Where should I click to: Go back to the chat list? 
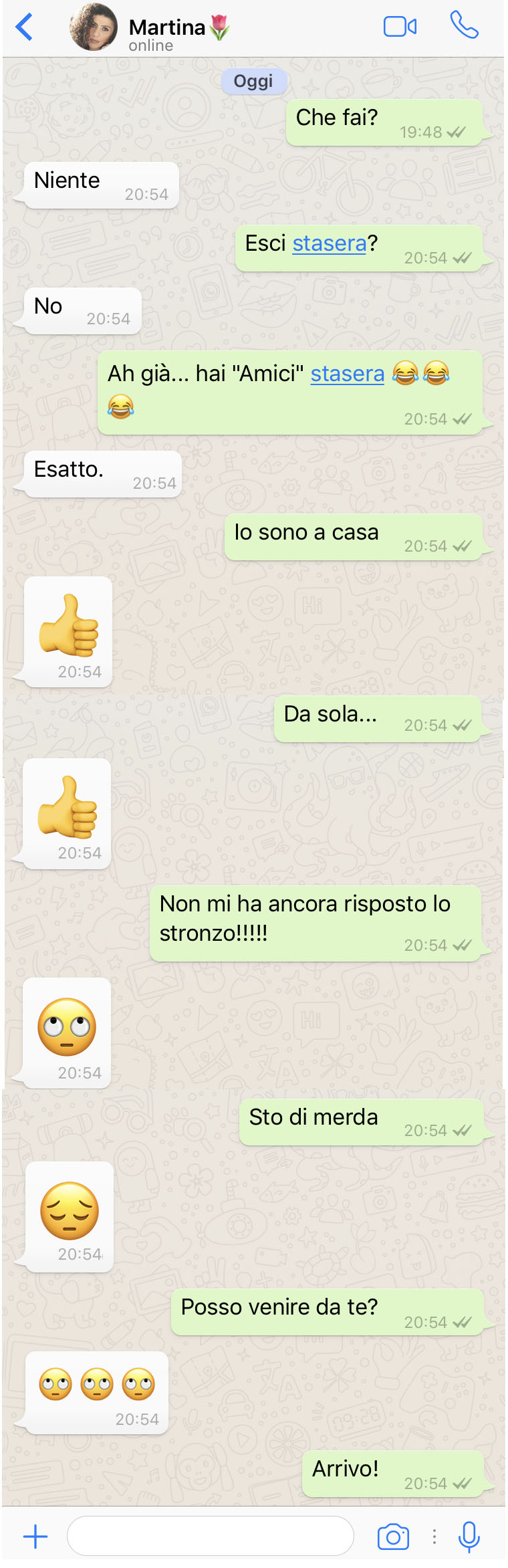24,27
